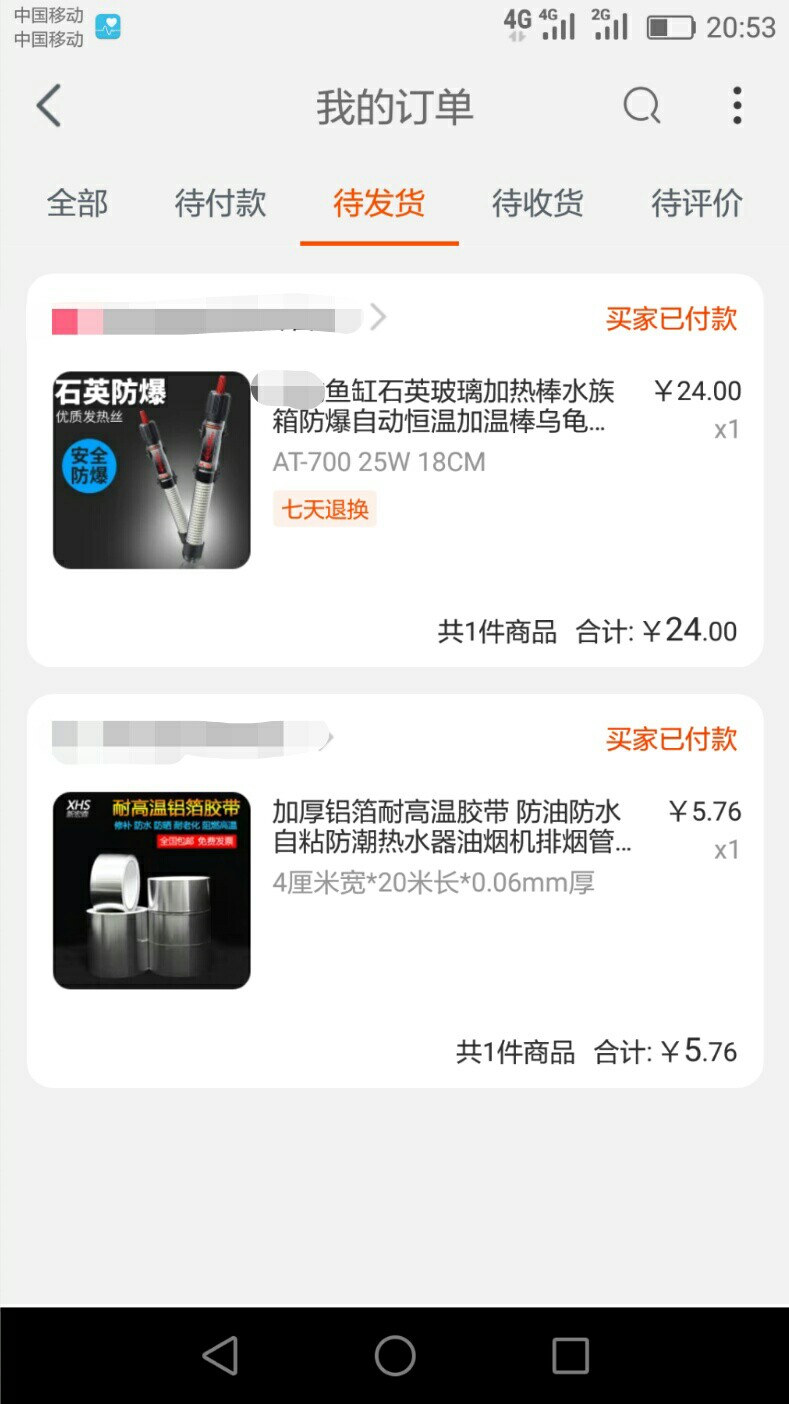
Task: Tap the system home button
Action: pyautogui.click(x=395, y=1356)
